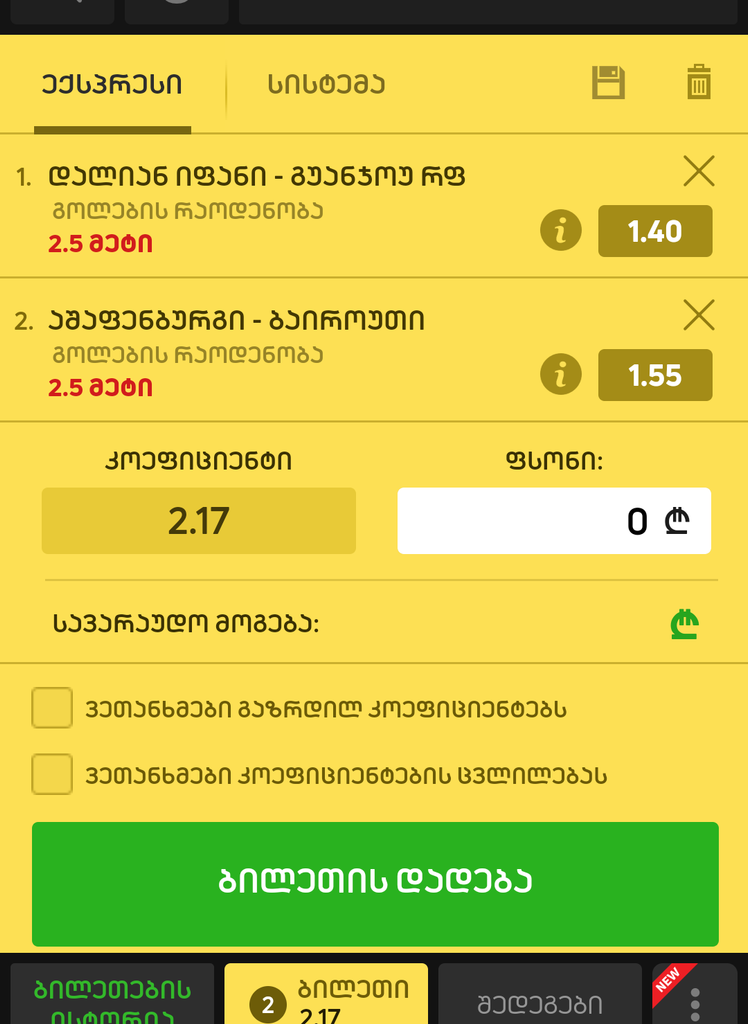Click the stake input field showing 0 ₾

pos(555,520)
